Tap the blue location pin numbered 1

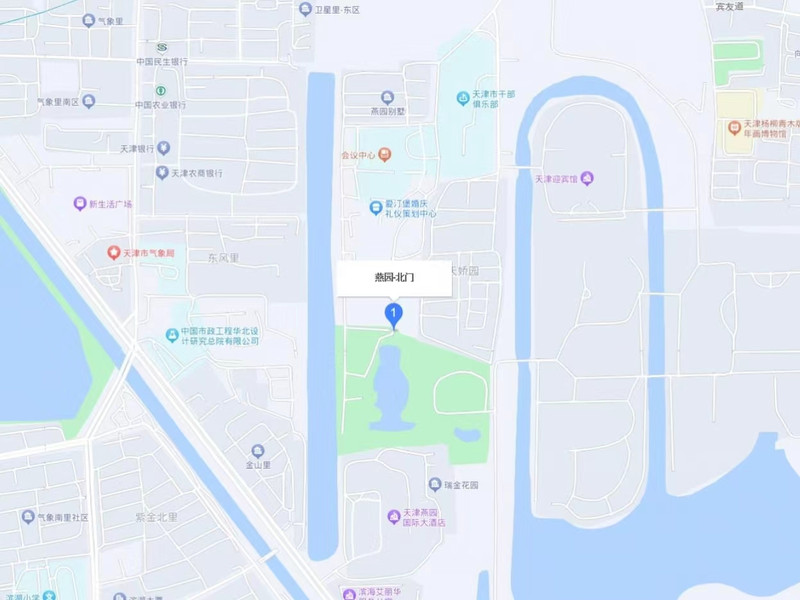[394, 316]
